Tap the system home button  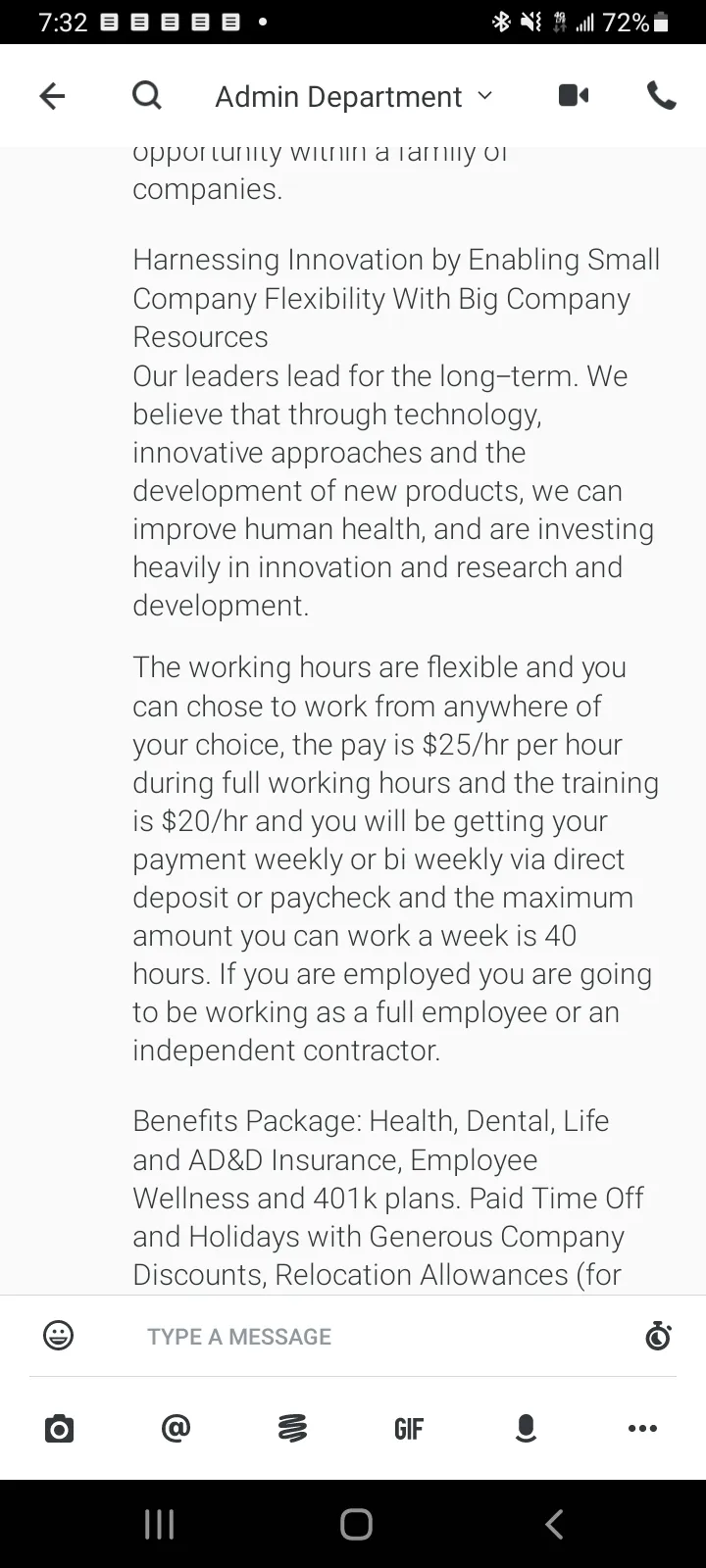click(356, 1524)
